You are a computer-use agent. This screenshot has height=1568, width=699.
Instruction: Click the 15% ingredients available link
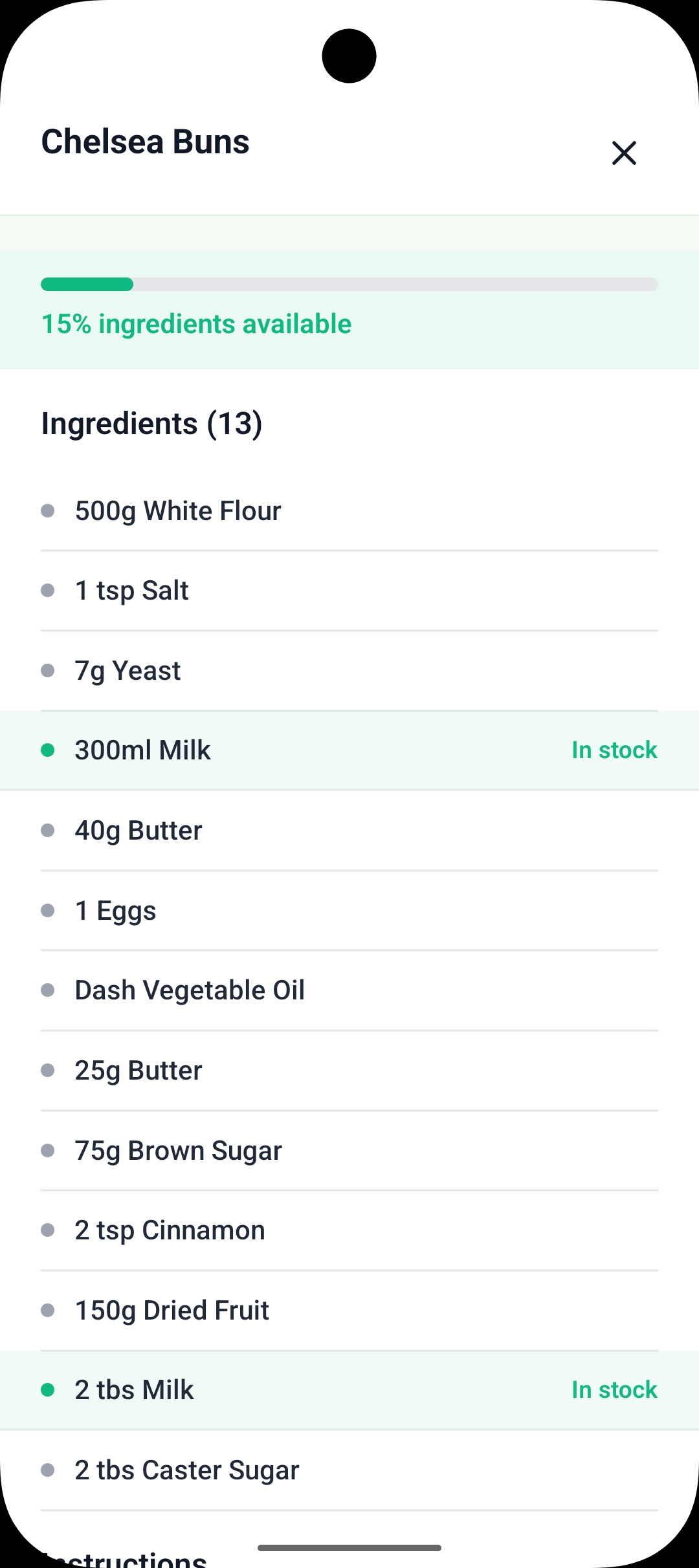pyautogui.click(x=196, y=324)
